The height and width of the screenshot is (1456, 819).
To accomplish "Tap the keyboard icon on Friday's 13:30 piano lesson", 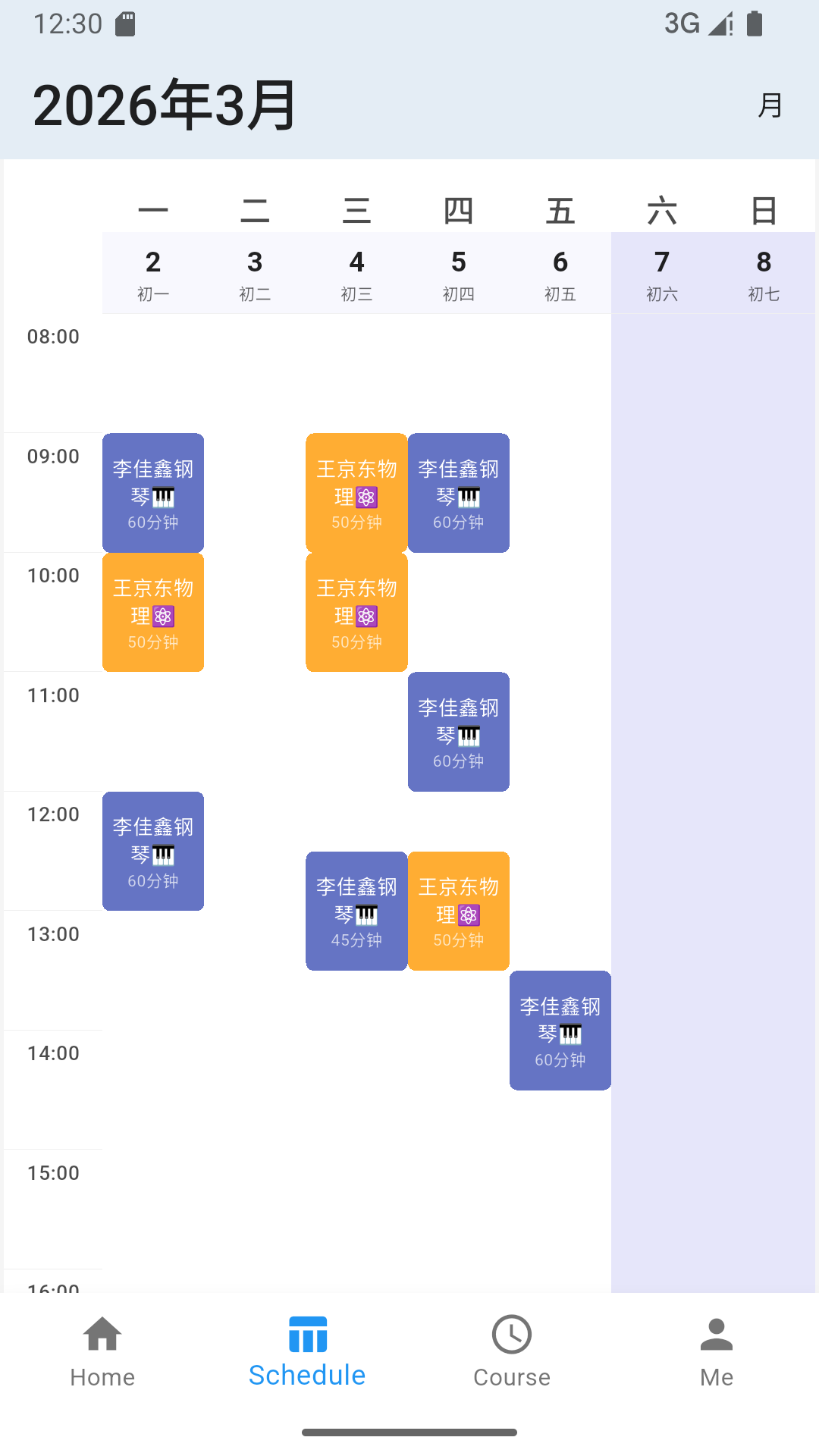I will click(x=572, y=1035).
